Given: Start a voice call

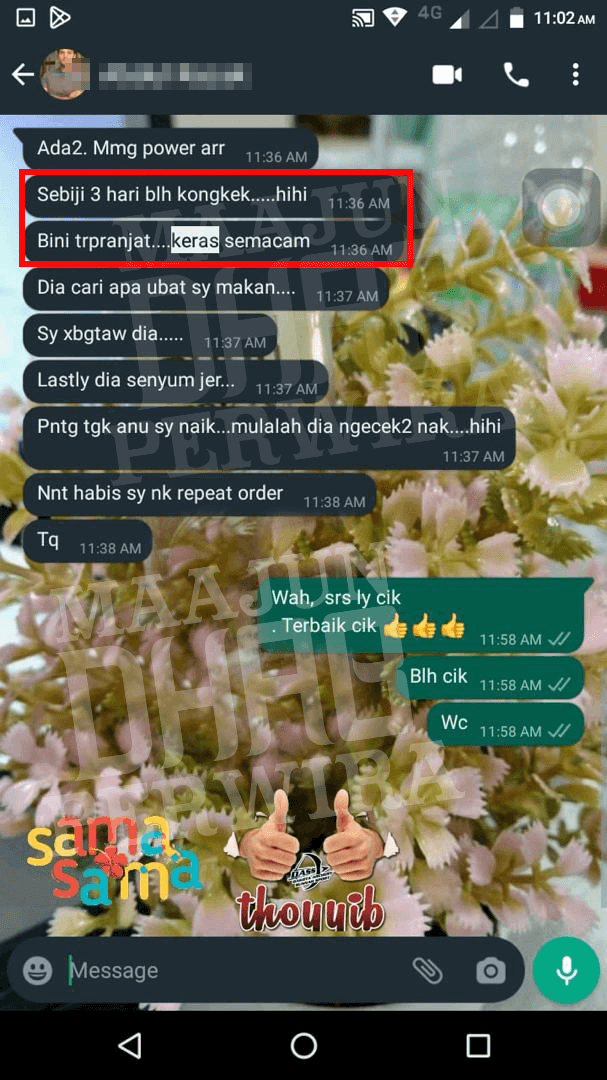Looking at the screenshot, I should tap(516, 75).
